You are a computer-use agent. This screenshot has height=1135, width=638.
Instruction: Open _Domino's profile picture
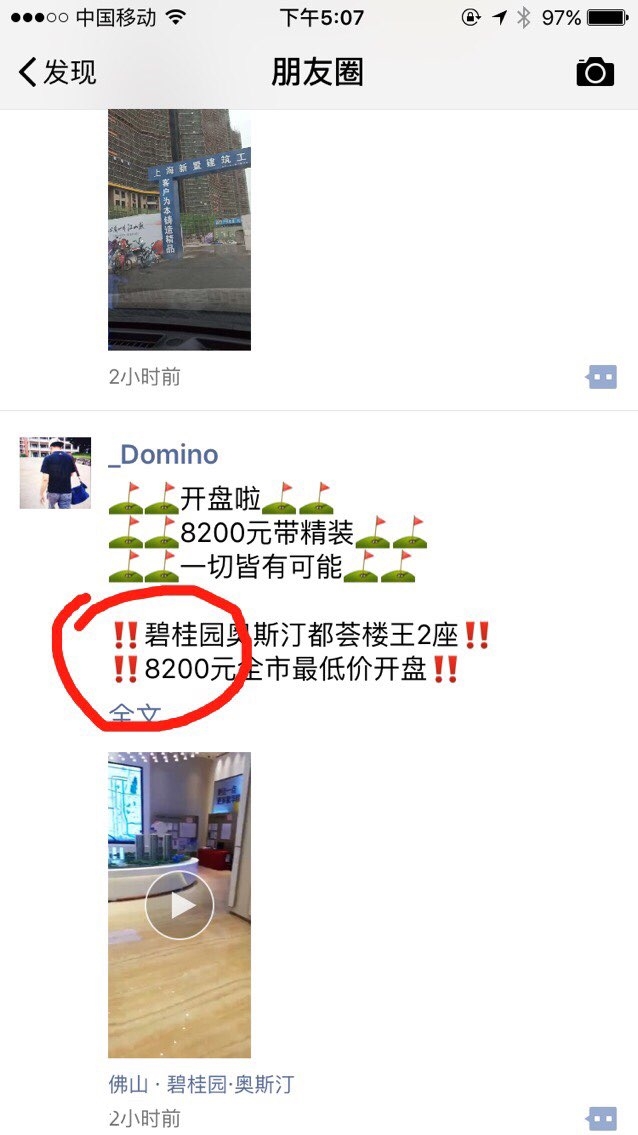(55, 473)
